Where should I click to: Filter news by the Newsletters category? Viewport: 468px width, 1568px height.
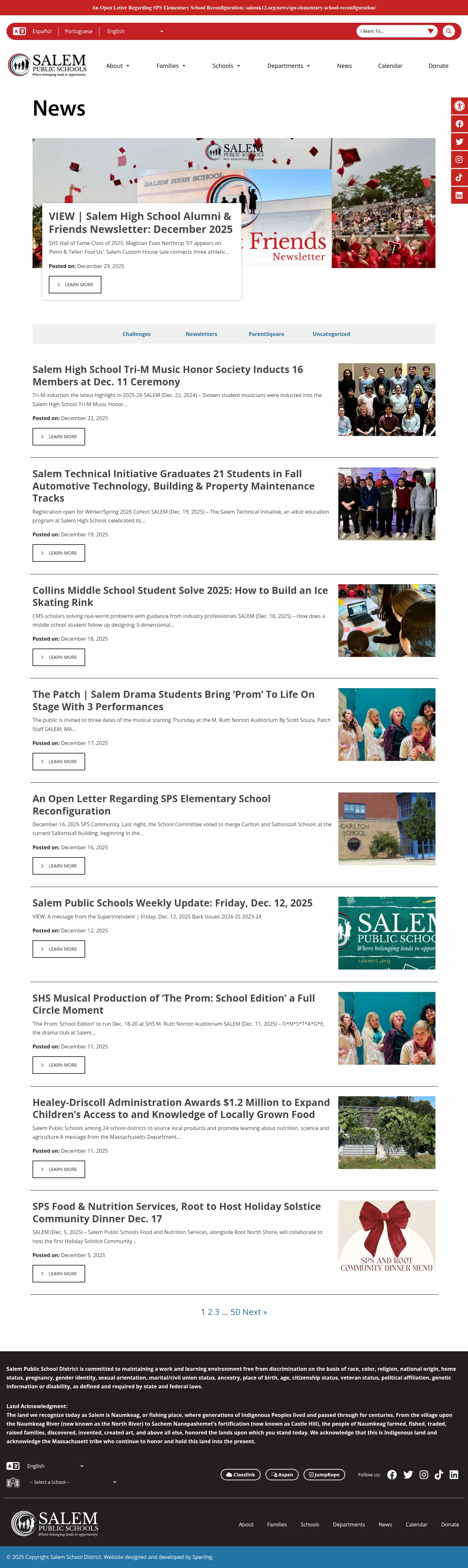[x=201, y=334]
